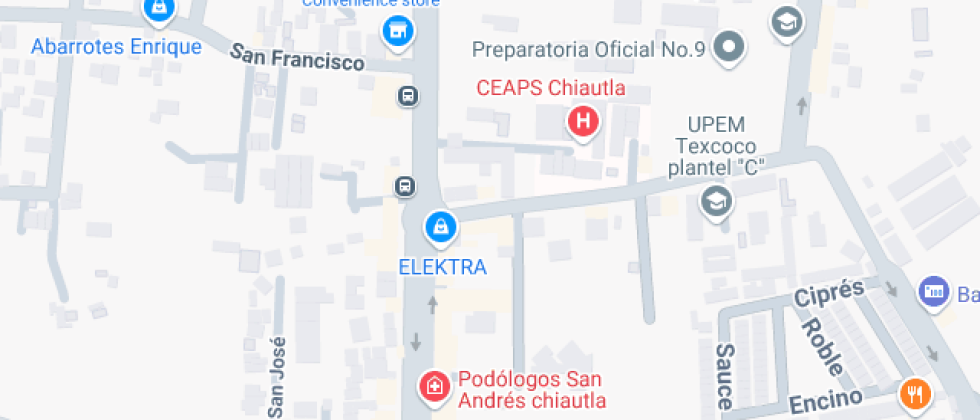Open the ELEKTRA shop pin
Viewport: 980px width, 420px height.
click(x=441, y=229)
